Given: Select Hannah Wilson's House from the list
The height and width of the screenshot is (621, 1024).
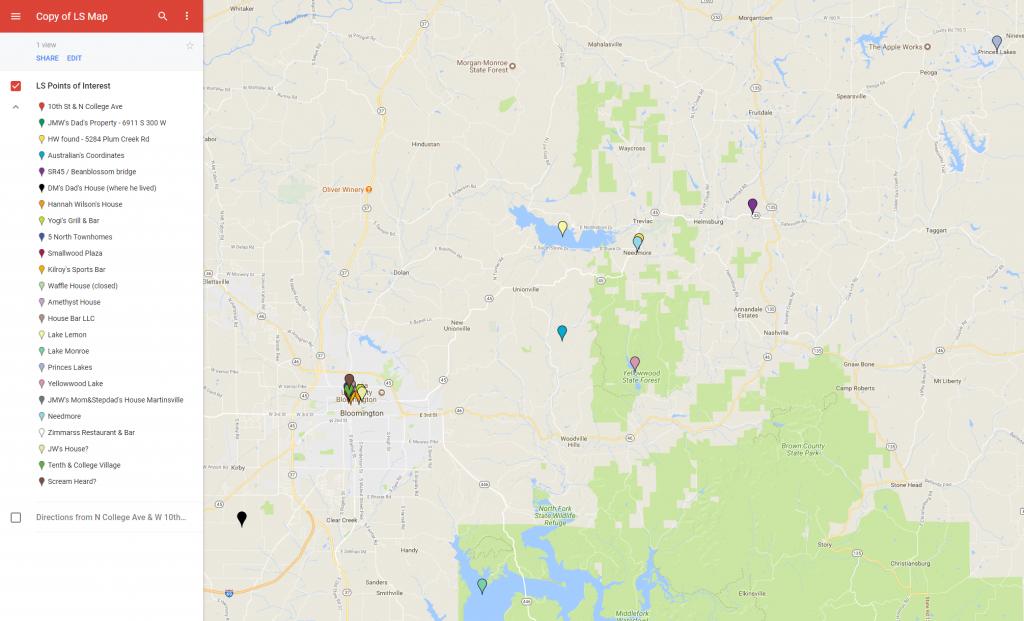Looking at the screenshot, I should coord(85,204).
